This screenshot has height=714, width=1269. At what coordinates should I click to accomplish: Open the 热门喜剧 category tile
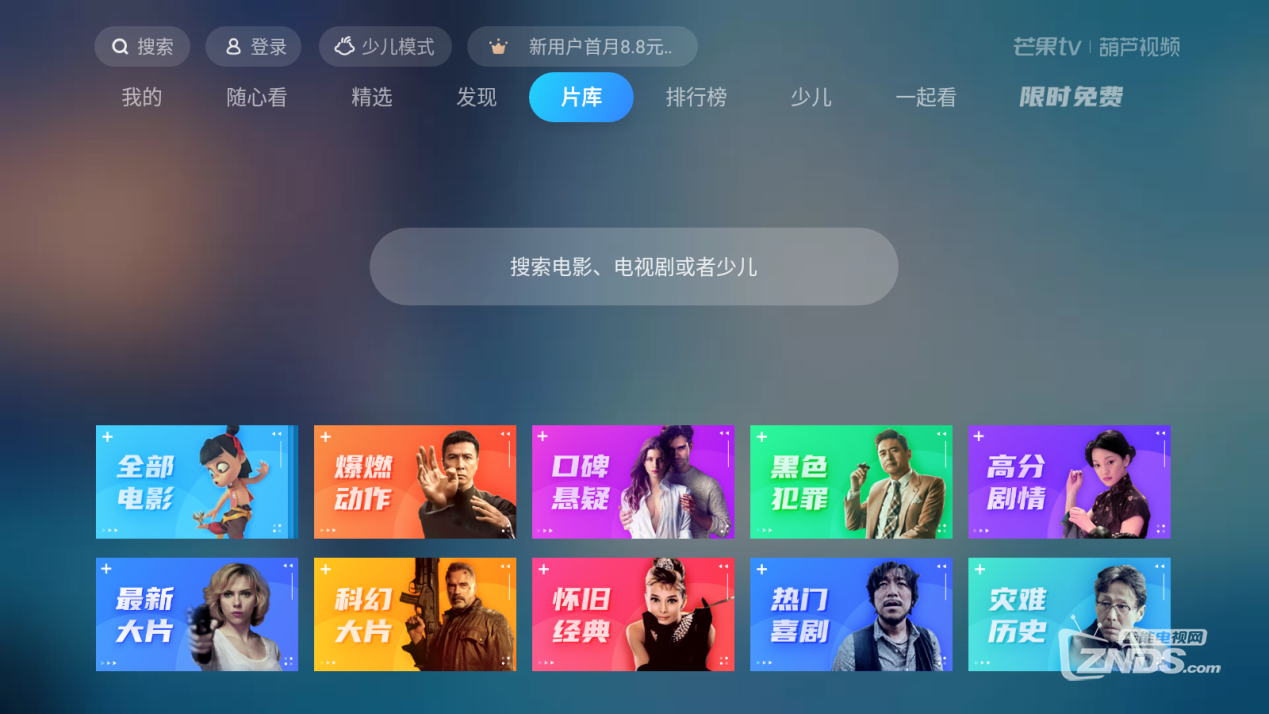pos(851,614)
